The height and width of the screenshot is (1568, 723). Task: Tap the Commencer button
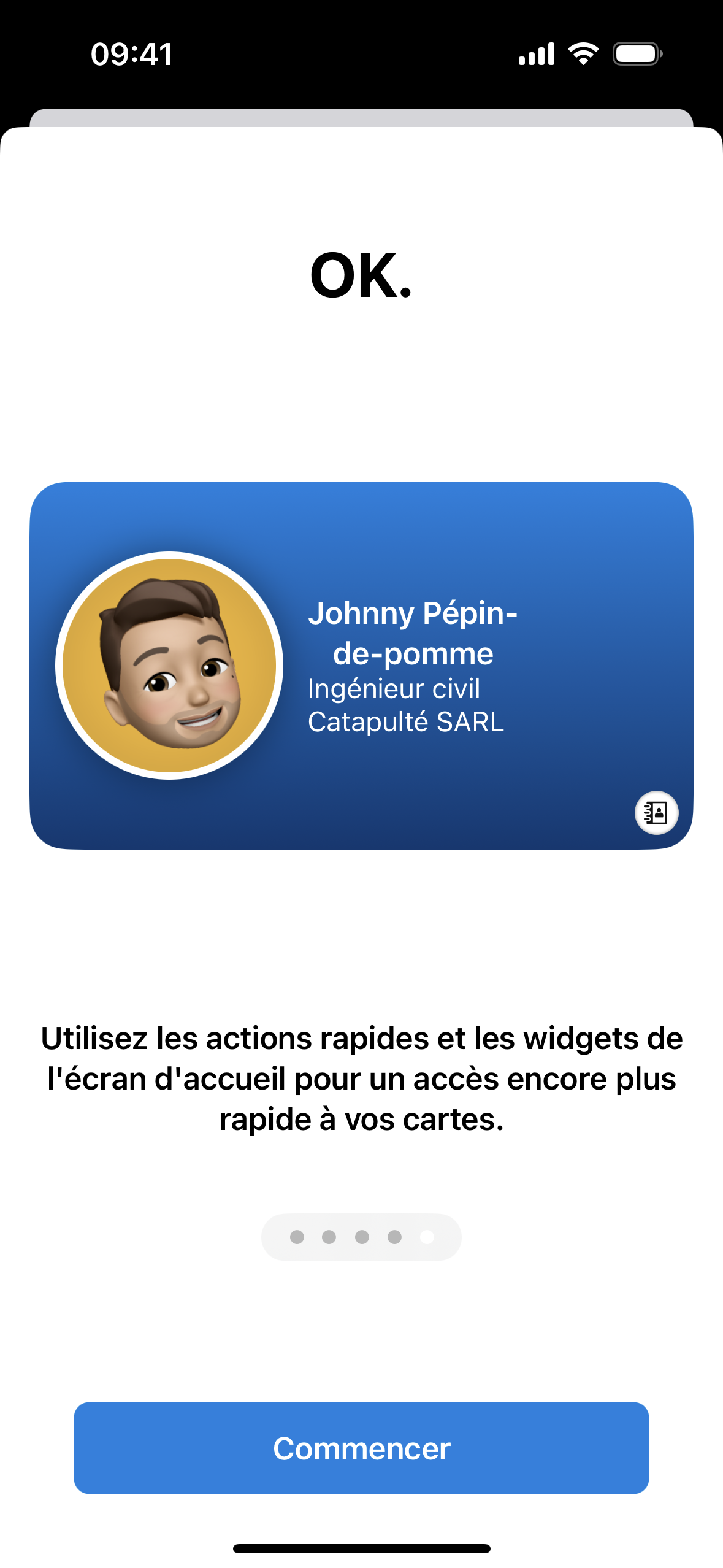point(361,1448)
